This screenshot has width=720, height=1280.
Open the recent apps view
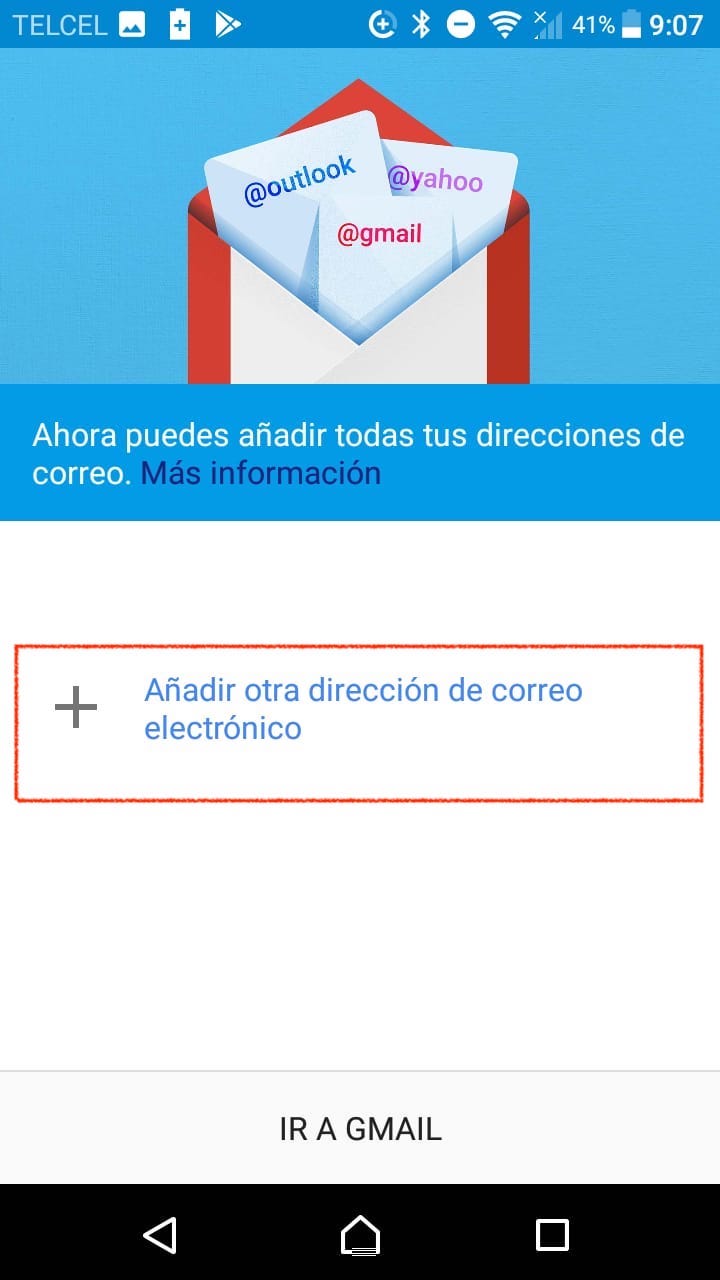(x=552, y=1234)
